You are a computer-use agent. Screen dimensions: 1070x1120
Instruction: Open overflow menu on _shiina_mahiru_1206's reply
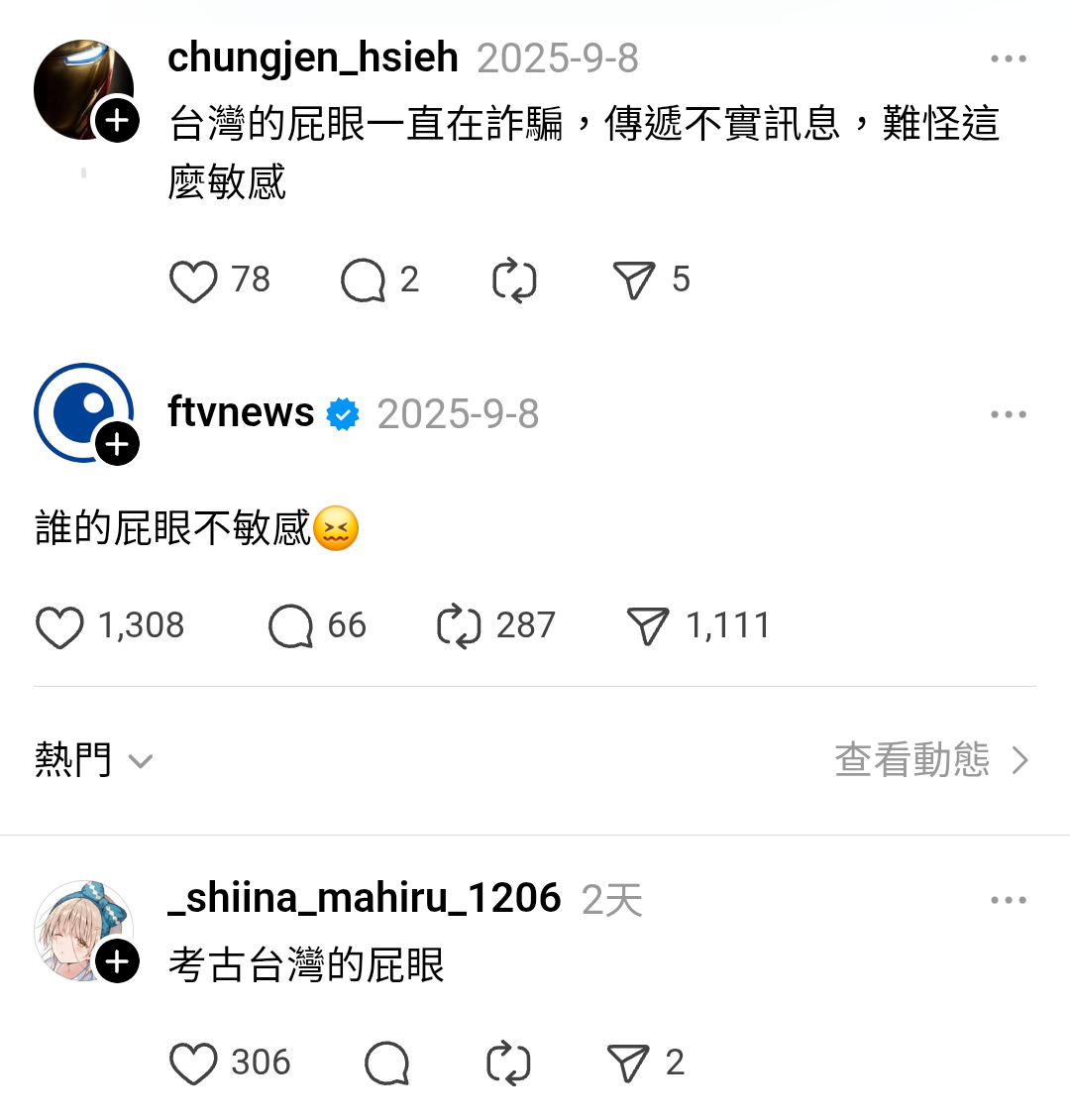point(1009,900)
